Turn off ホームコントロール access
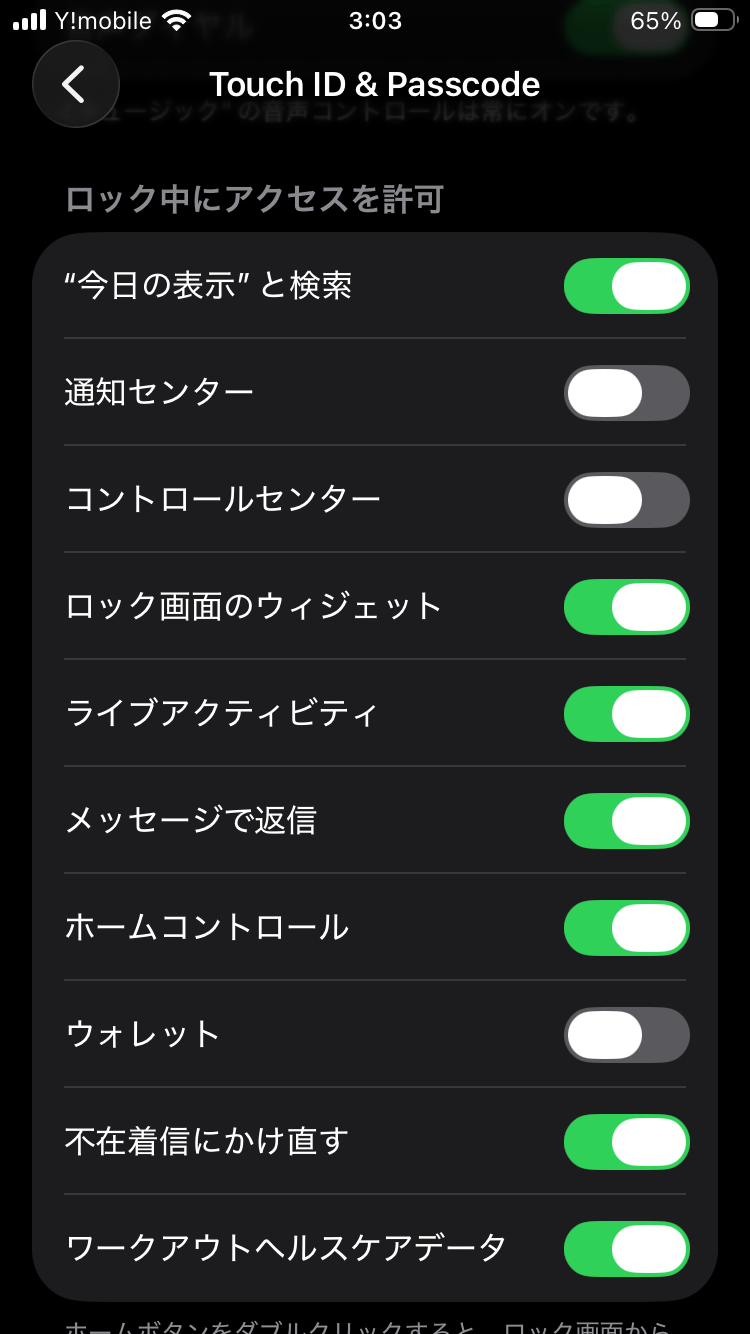750x1334 pixels. coord(626,928)
